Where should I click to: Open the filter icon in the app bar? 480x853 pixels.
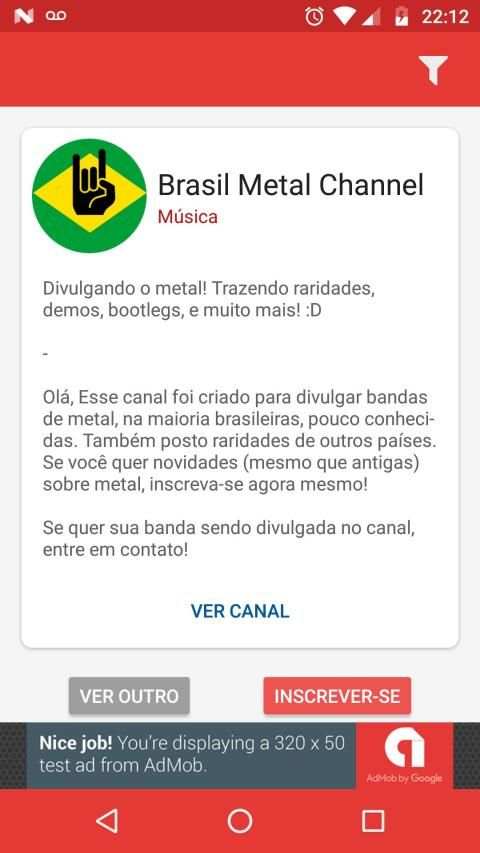433,70
